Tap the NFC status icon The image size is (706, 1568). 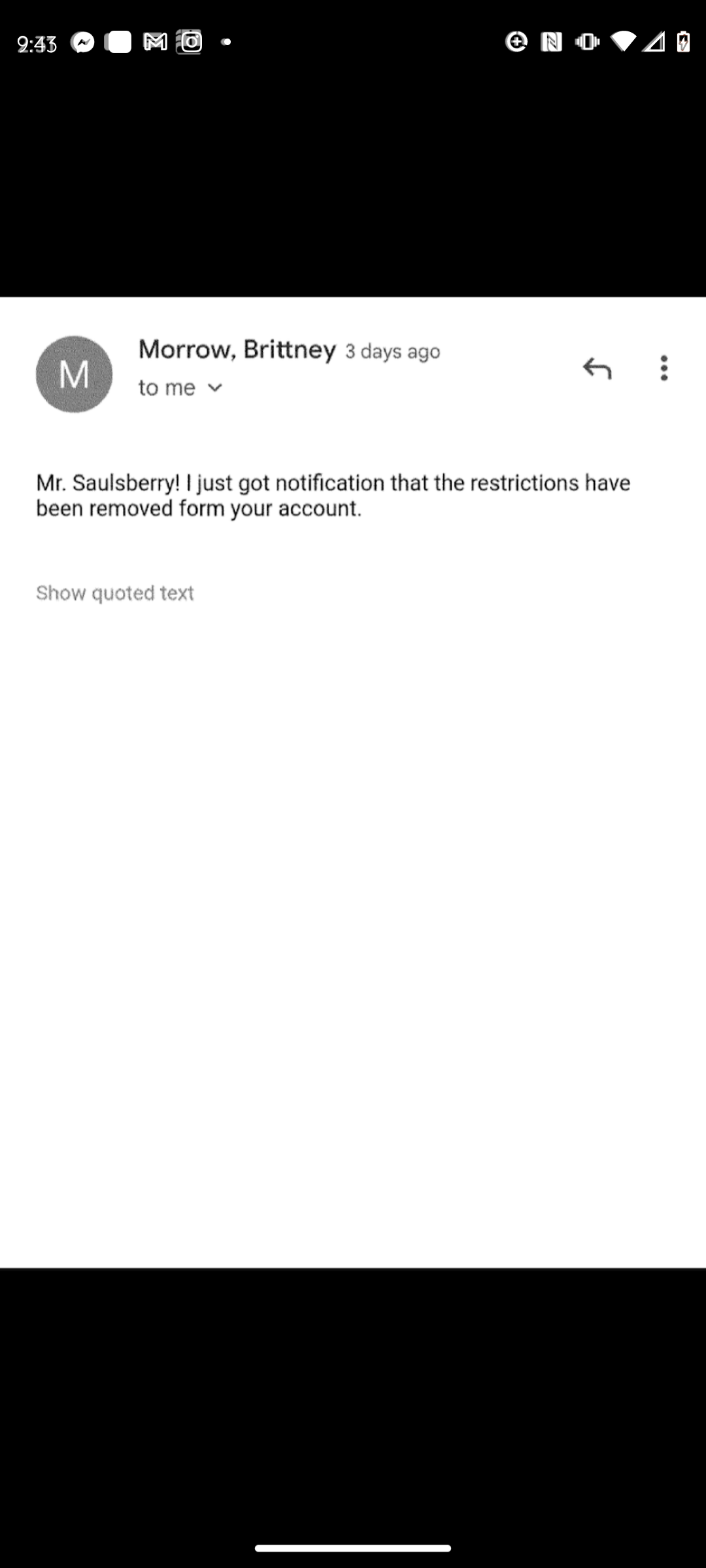(x=551, y=42)
